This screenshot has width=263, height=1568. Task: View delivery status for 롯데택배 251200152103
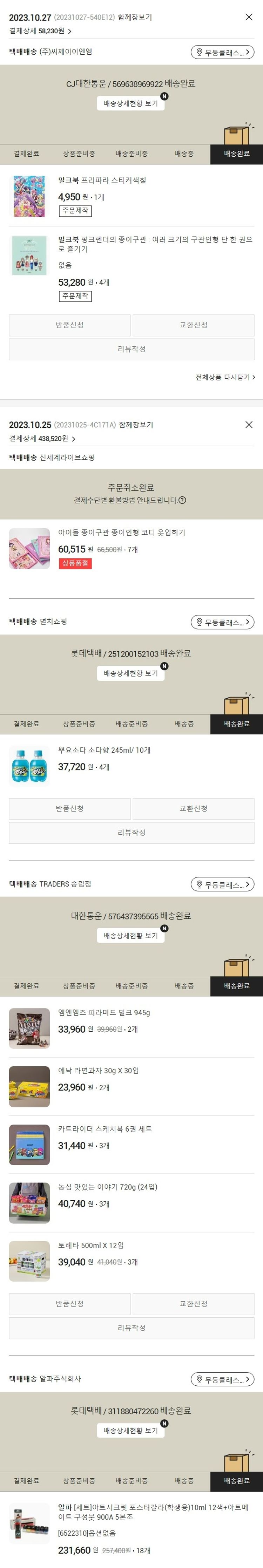(130, 673)
